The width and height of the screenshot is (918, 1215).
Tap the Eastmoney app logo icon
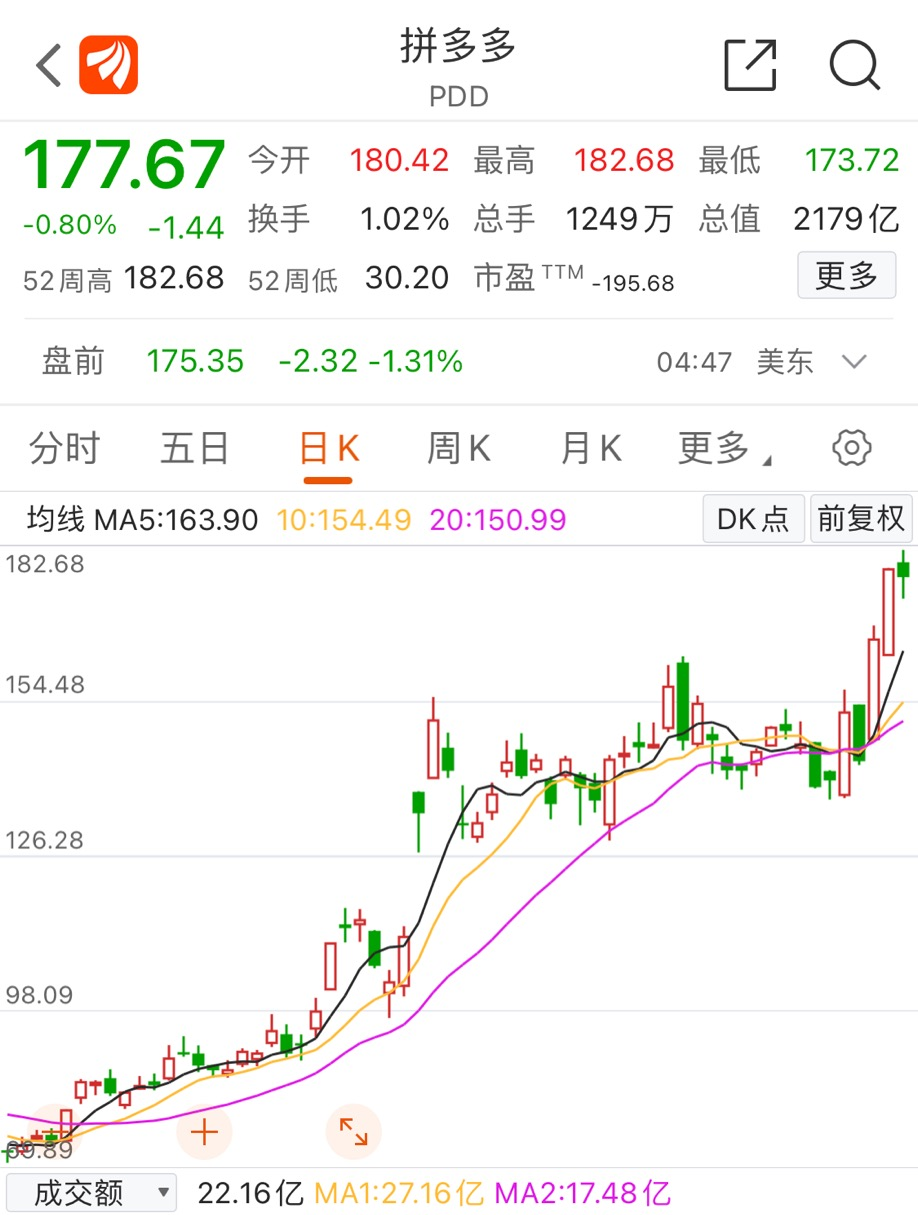pyautogui.click(x=108, y=63)
